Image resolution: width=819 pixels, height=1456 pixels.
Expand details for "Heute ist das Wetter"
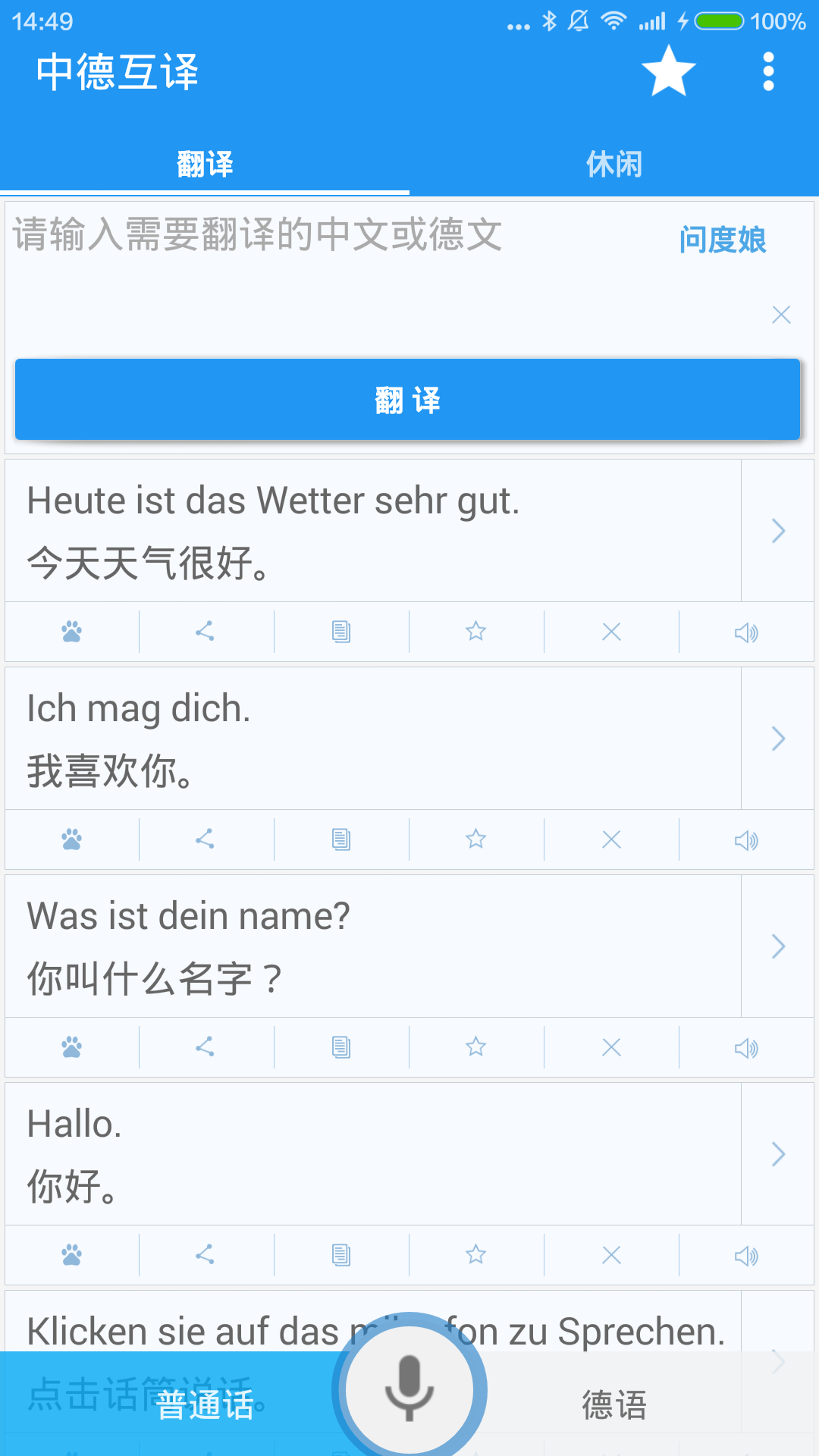pyautogui.click(x=778, y=531)
